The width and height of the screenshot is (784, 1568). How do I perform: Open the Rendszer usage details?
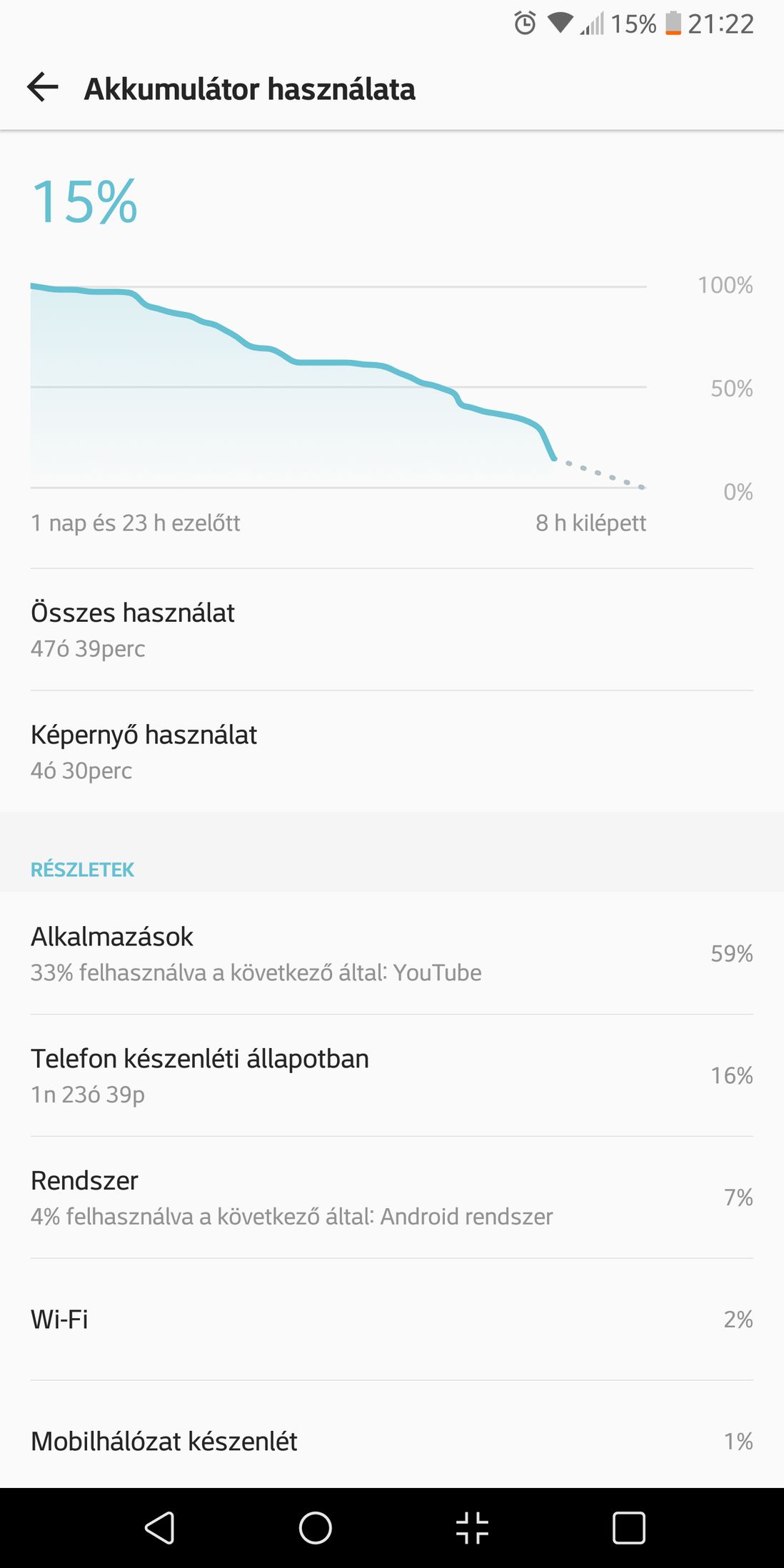[392, 1197]
